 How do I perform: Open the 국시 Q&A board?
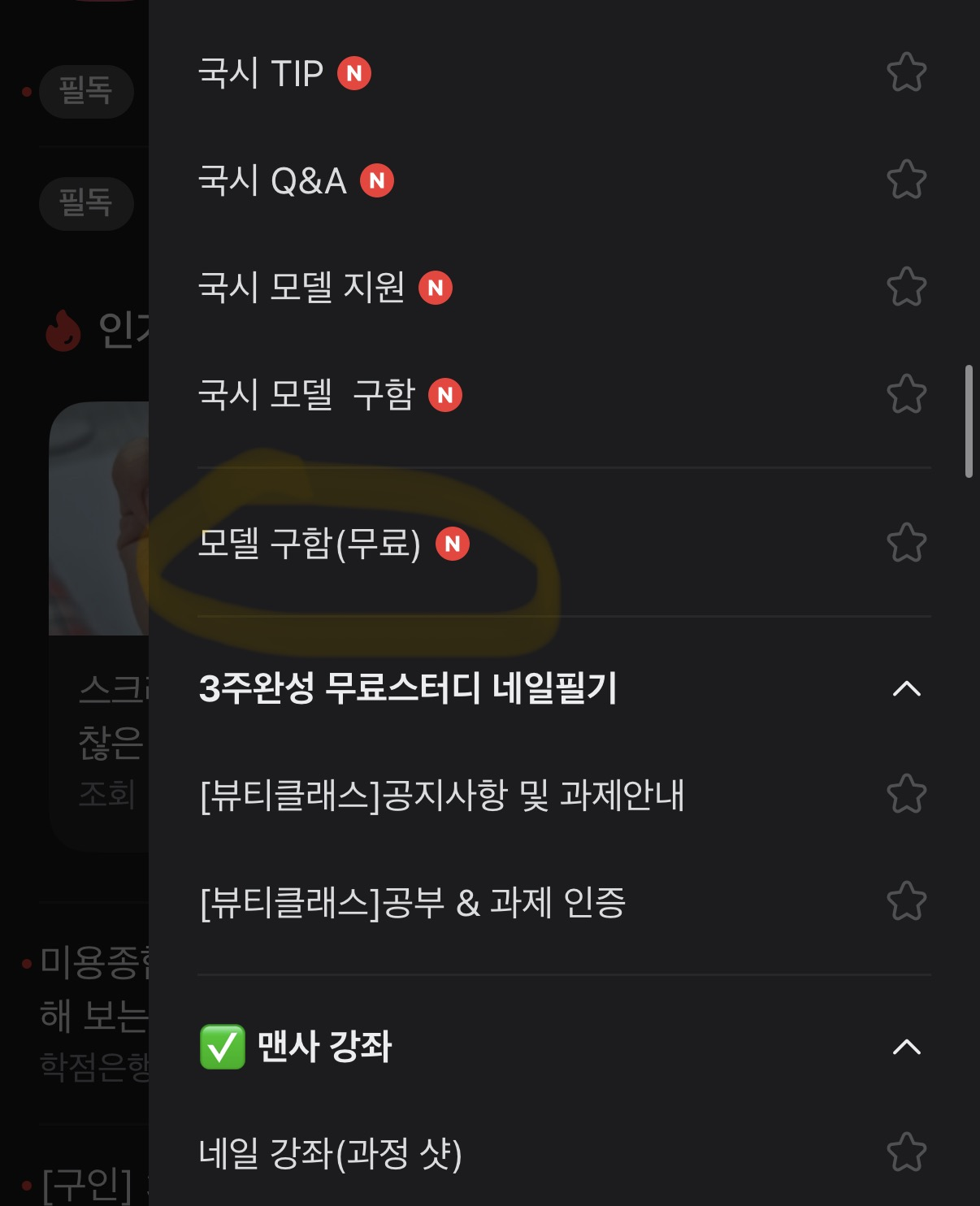click(272, 180)
